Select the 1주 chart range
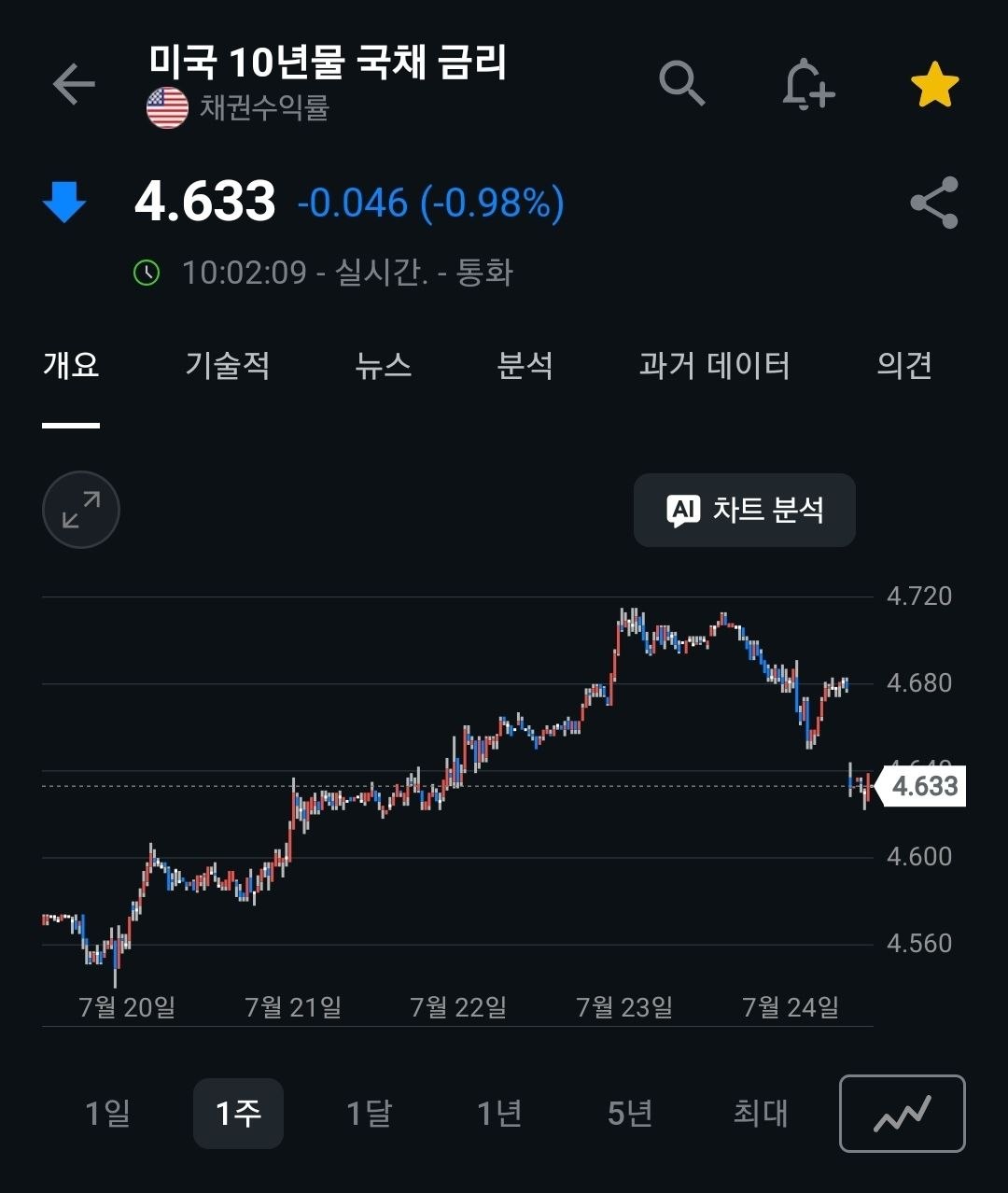Screen dimensions: 1008x1193 pos(238,1113)
